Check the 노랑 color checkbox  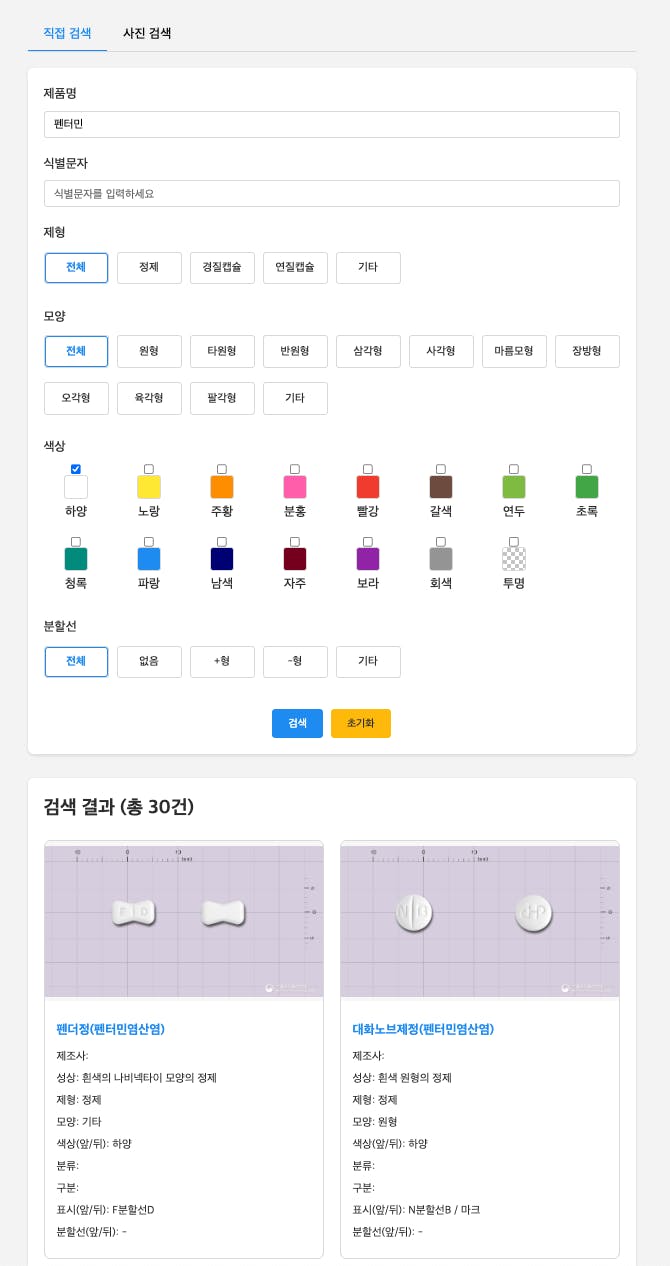pyautogui.click(x=149, y=469)
